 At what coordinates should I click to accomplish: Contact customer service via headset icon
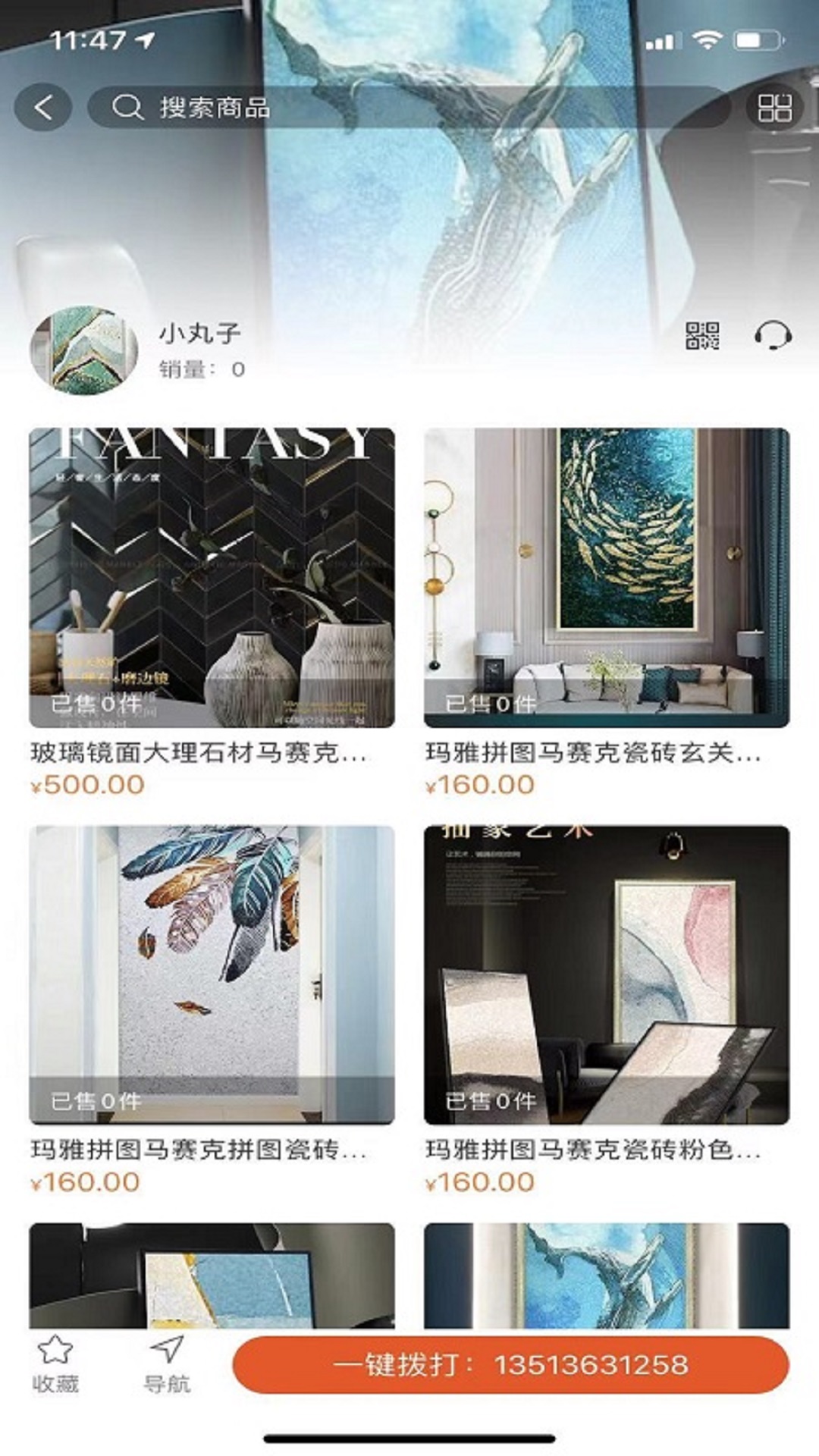[773, 335]
